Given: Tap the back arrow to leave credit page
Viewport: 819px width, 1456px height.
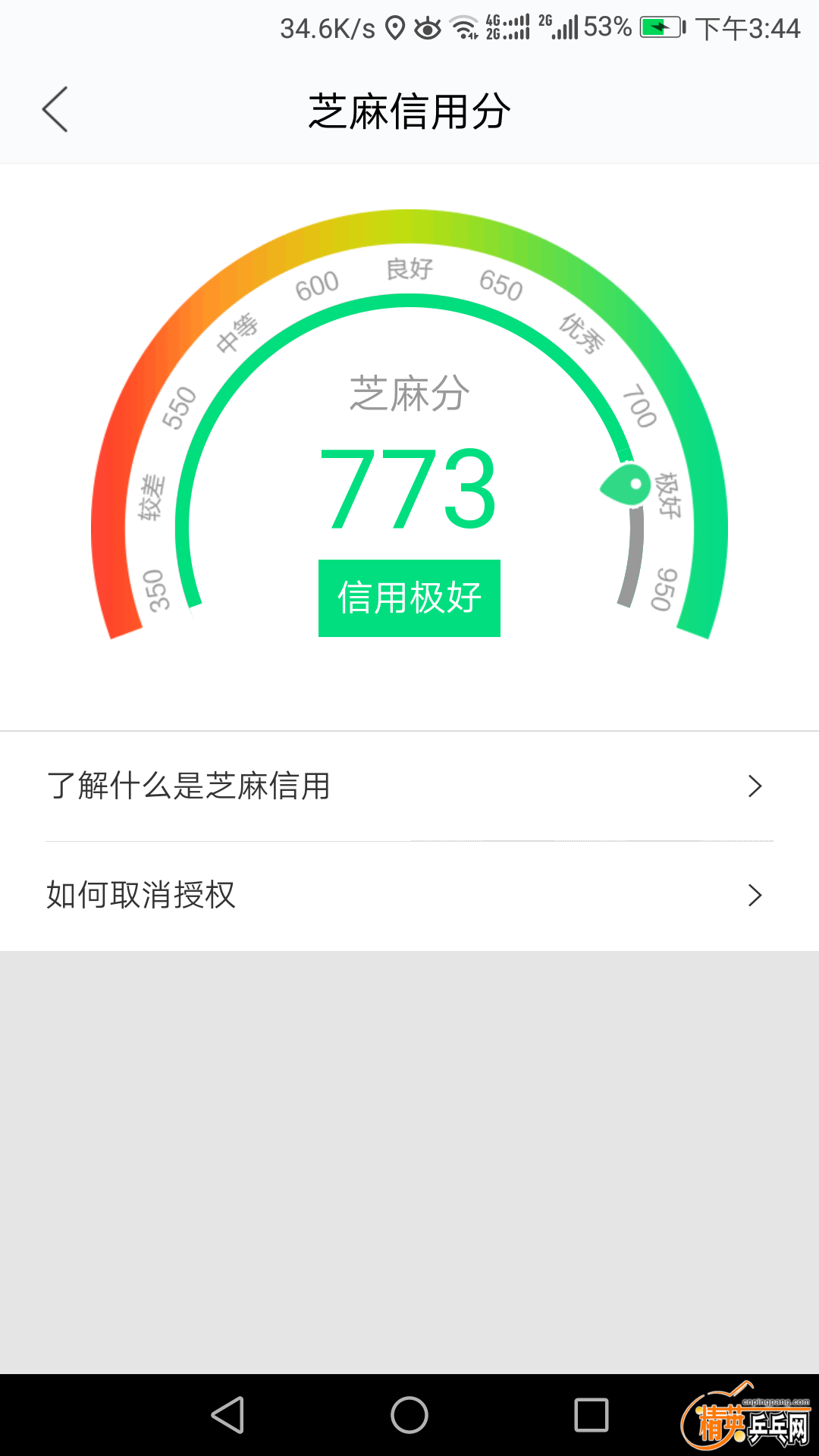Looking at the screenshot, I should click(x=55, y=109).
